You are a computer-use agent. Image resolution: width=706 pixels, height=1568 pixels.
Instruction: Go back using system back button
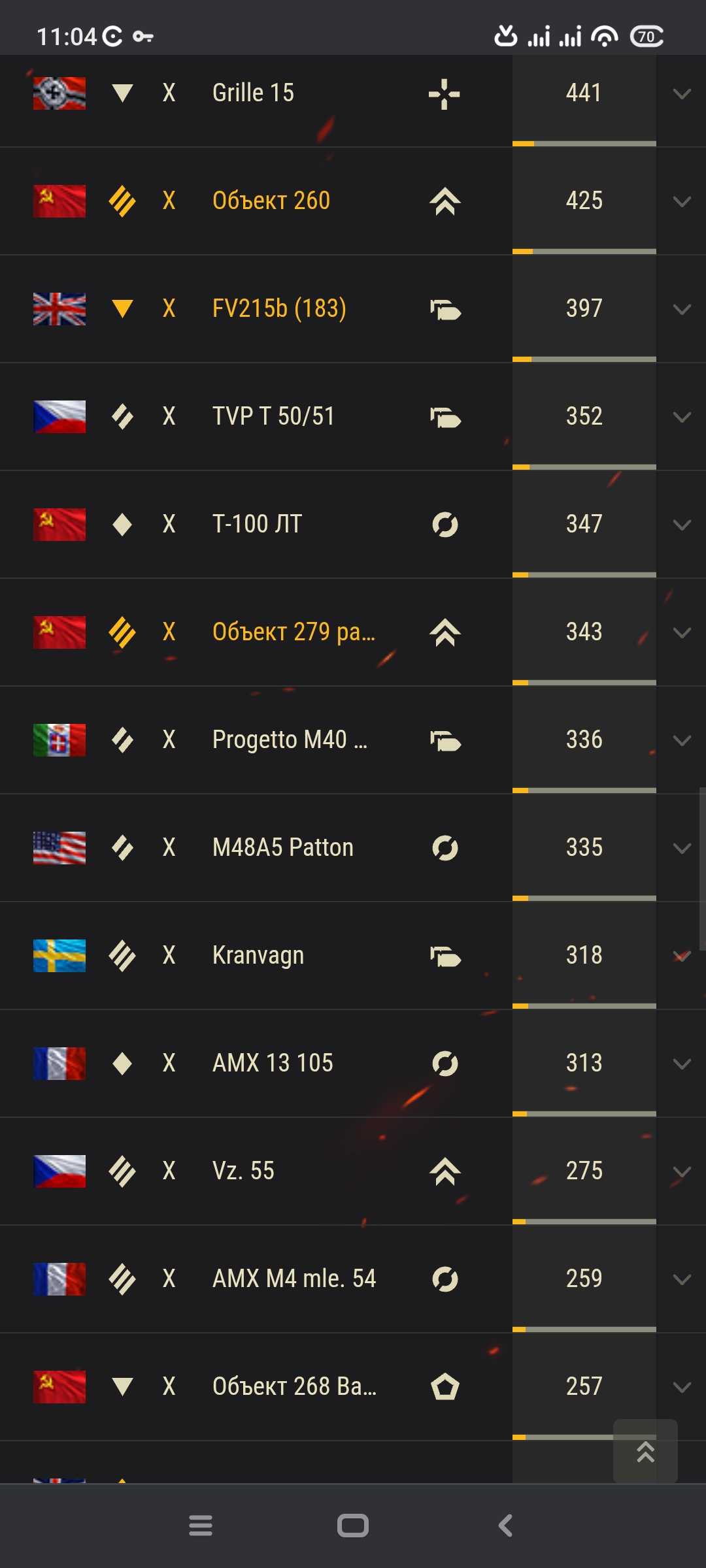(x=505, y=1526)
